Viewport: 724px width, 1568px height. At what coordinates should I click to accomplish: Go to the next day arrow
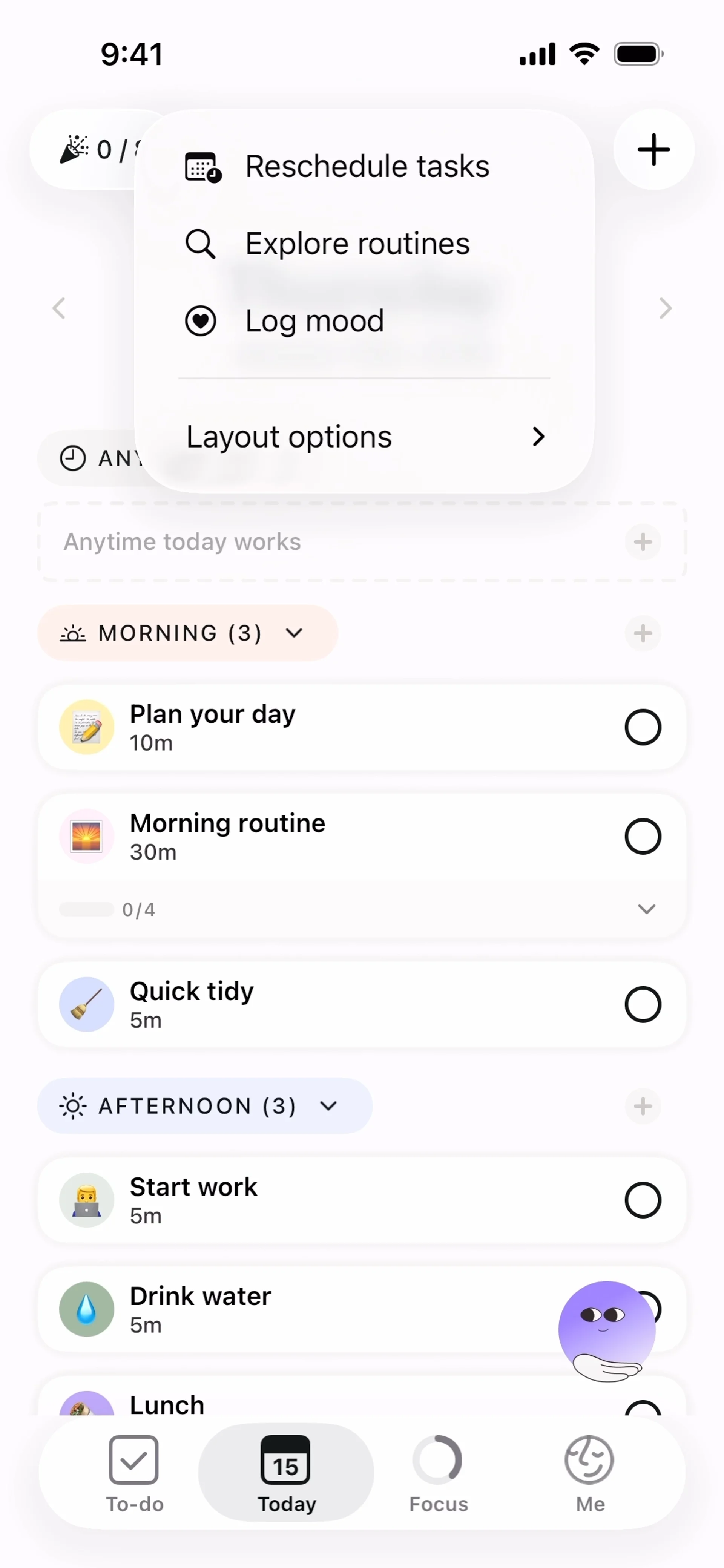click(665, 309)
